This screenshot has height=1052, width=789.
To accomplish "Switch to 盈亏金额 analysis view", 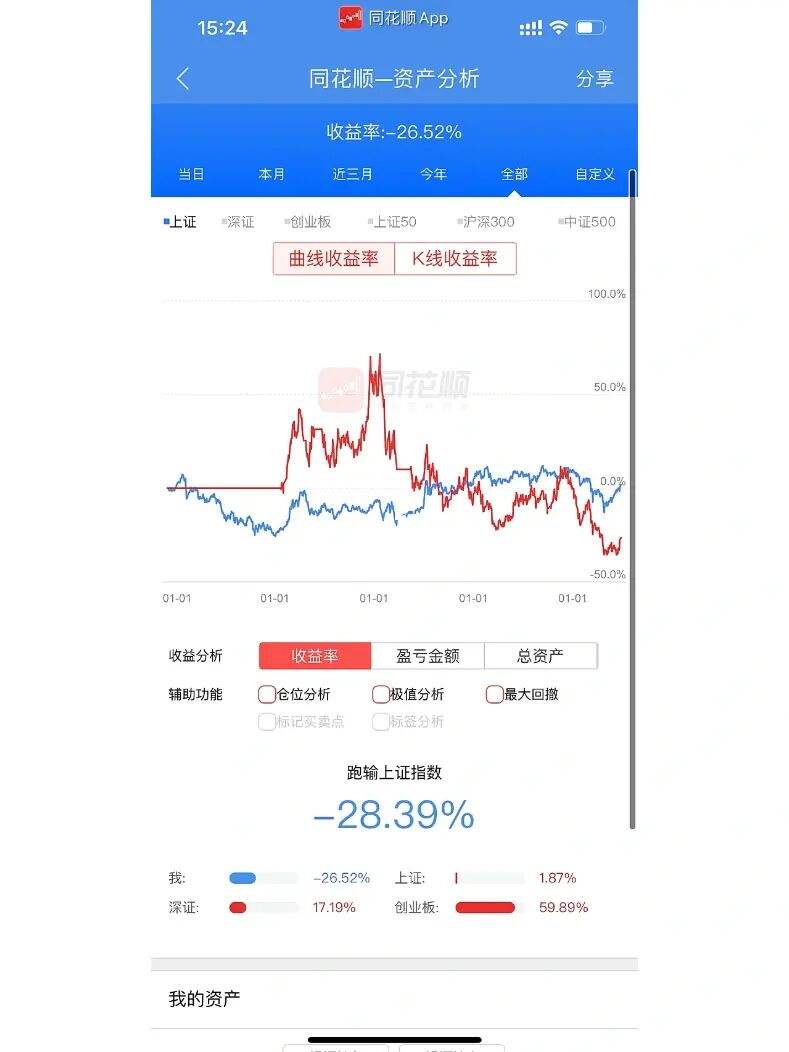I will coord(428,655).
